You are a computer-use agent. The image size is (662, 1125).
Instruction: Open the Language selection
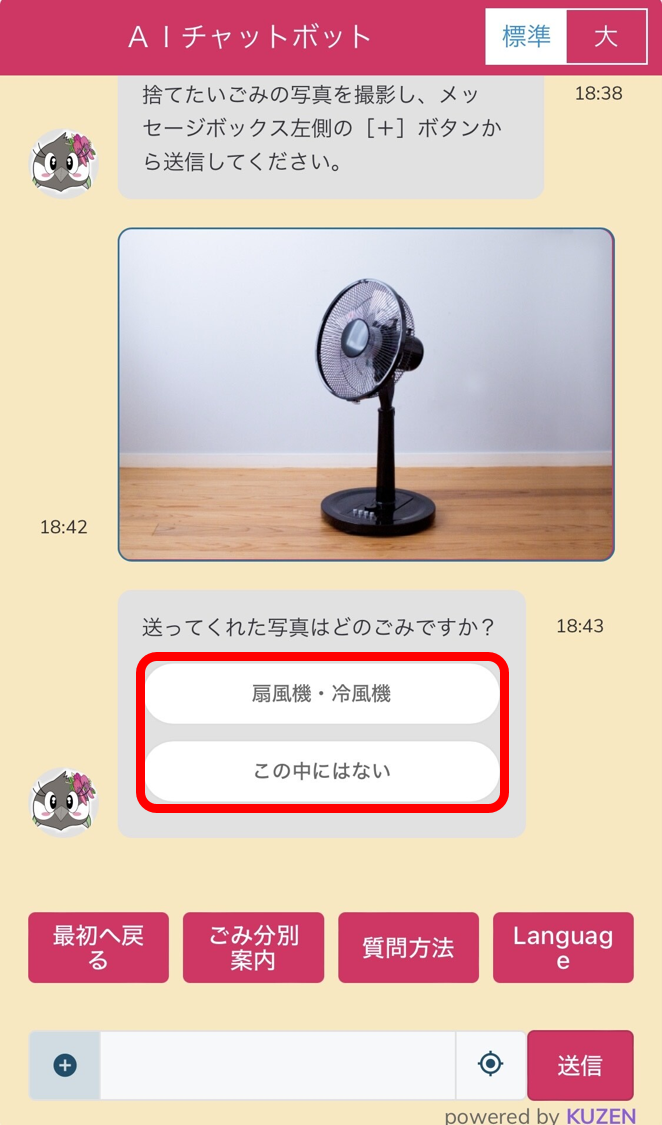point(563,947)
